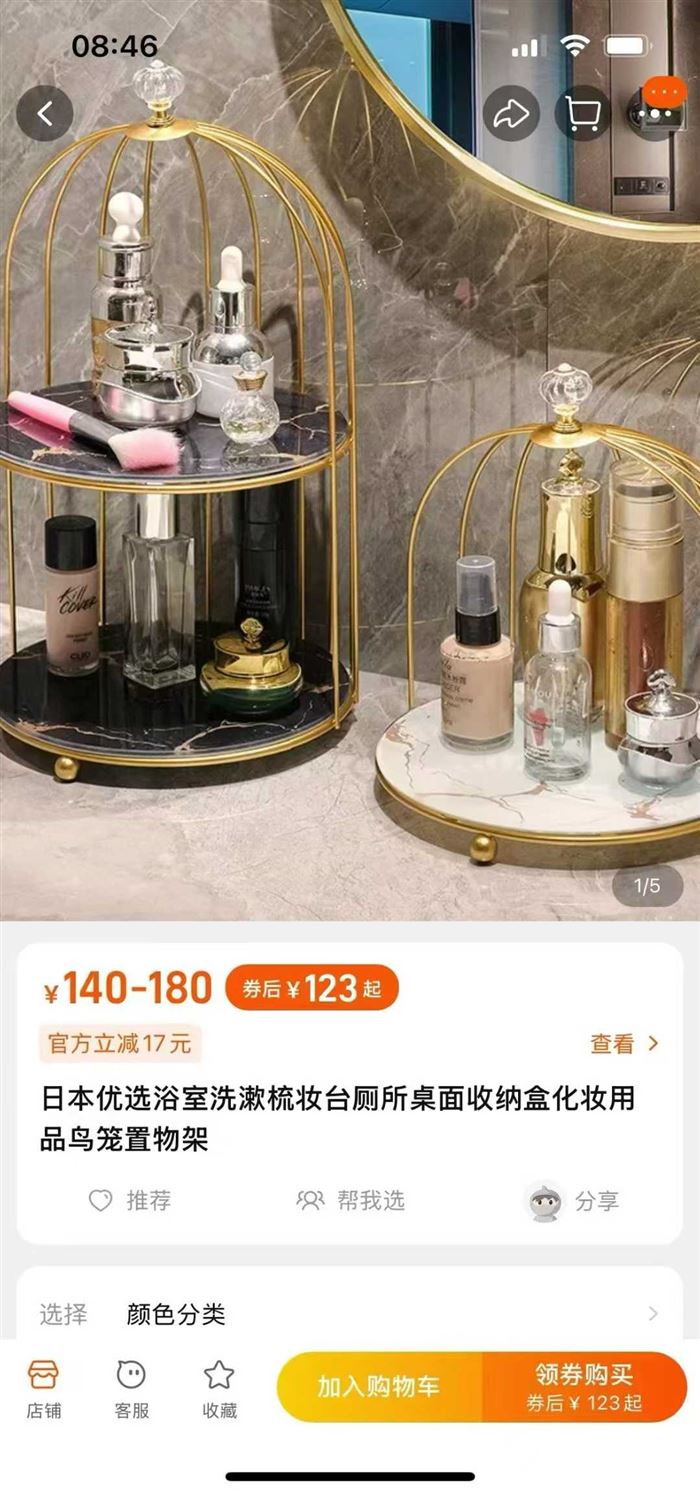
Task: Go back to the previous page
Action: [x=45, y=114]
